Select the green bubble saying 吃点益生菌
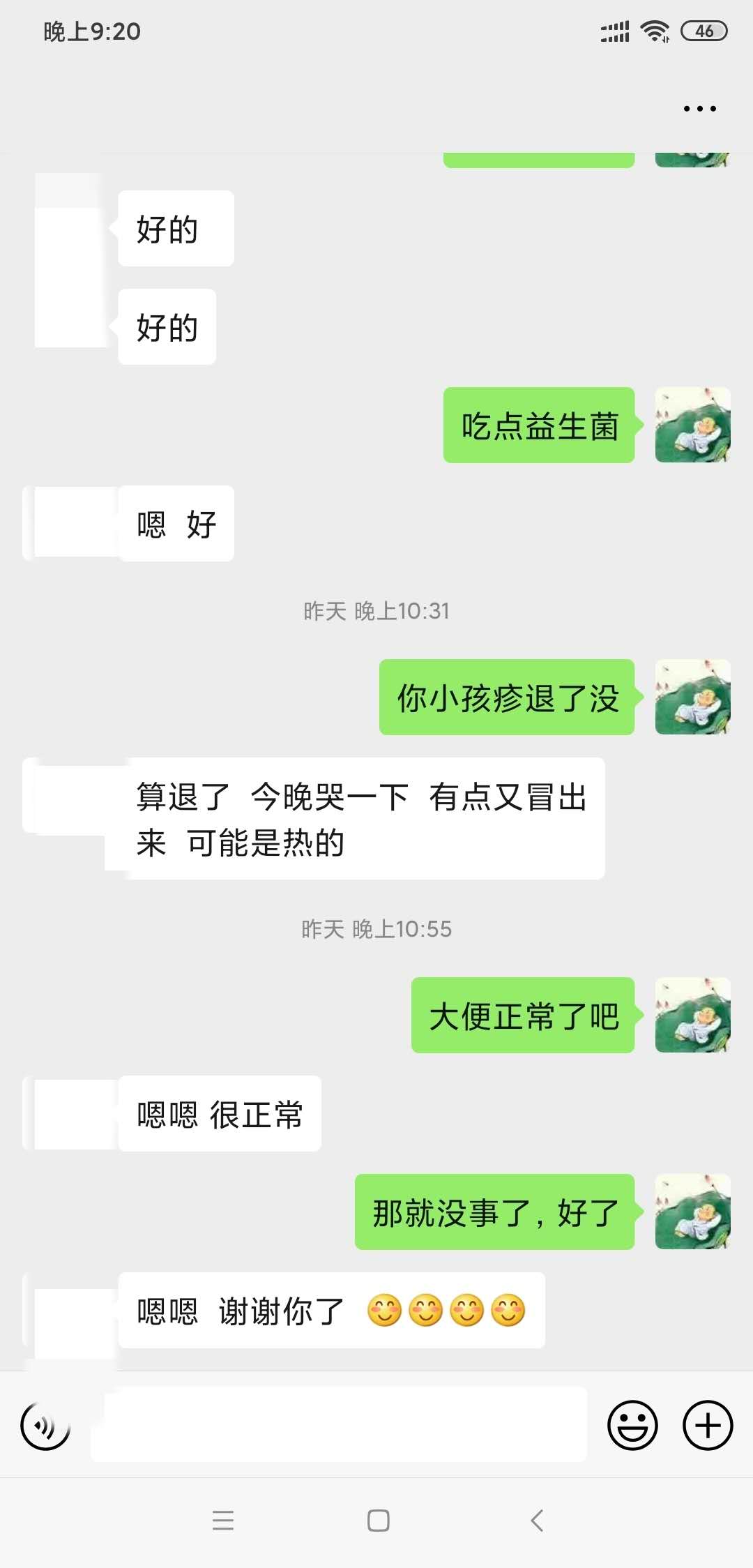Viewport: 753px width, 1568px height. (539, 427)
